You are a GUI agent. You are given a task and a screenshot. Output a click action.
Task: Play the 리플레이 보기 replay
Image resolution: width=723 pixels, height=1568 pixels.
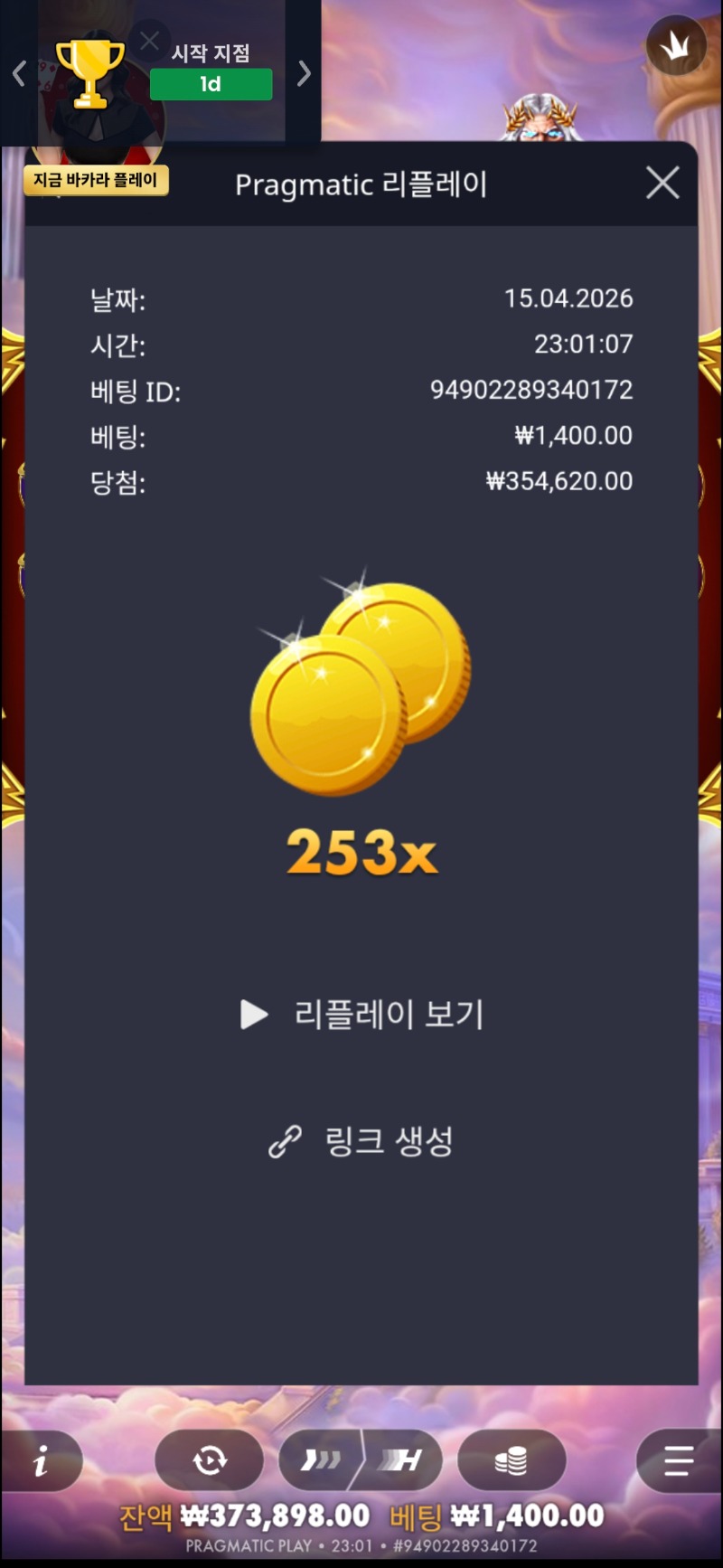[361, 1014]
